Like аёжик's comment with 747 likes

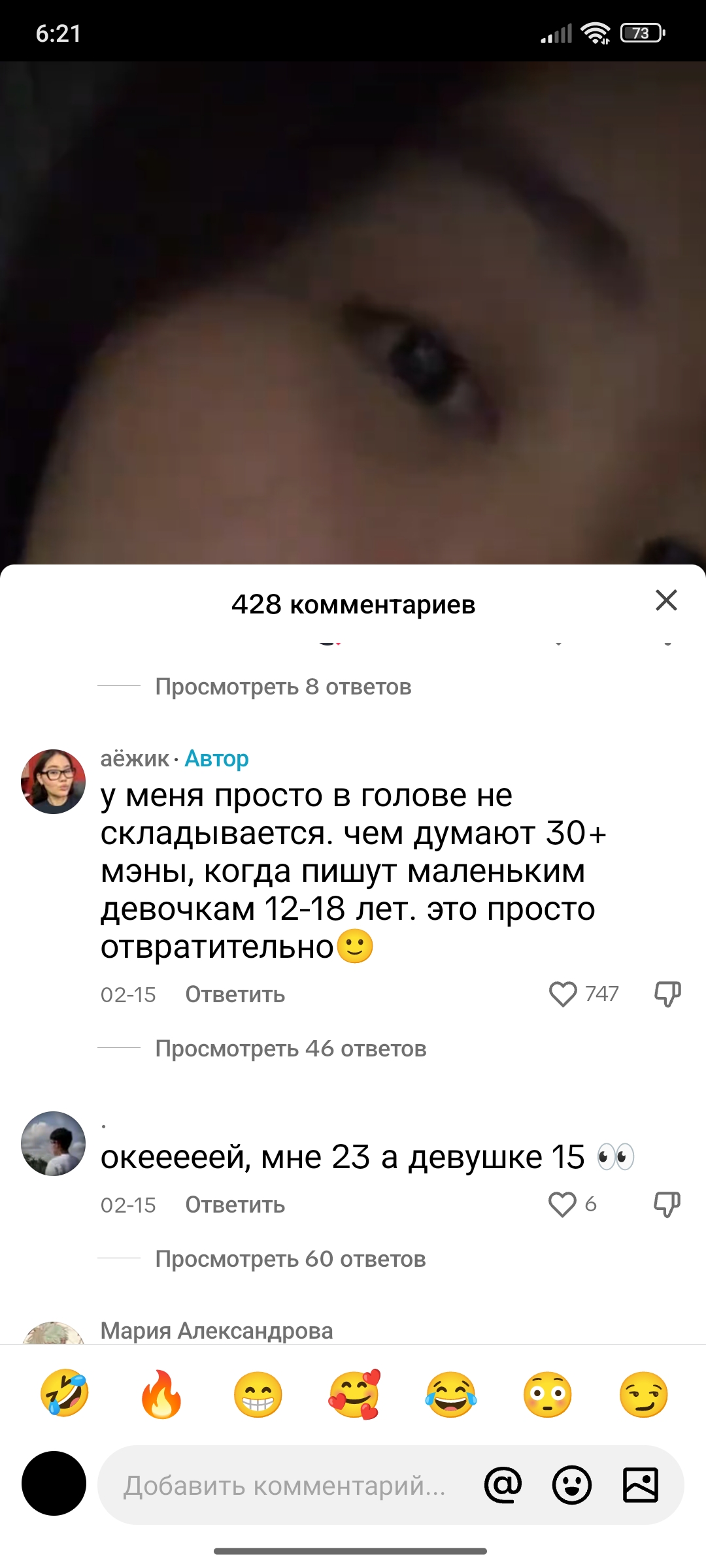[x=563, y=994]
